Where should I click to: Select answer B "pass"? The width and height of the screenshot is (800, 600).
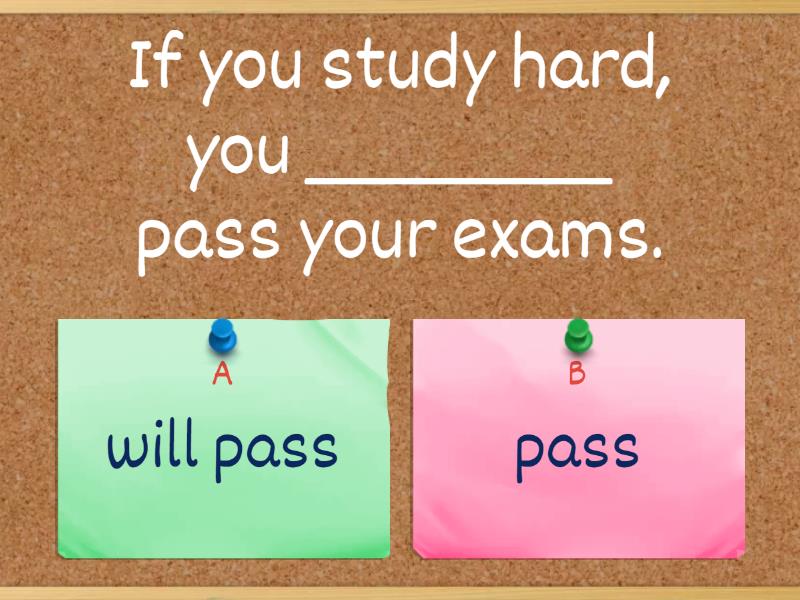pos(578,440)
